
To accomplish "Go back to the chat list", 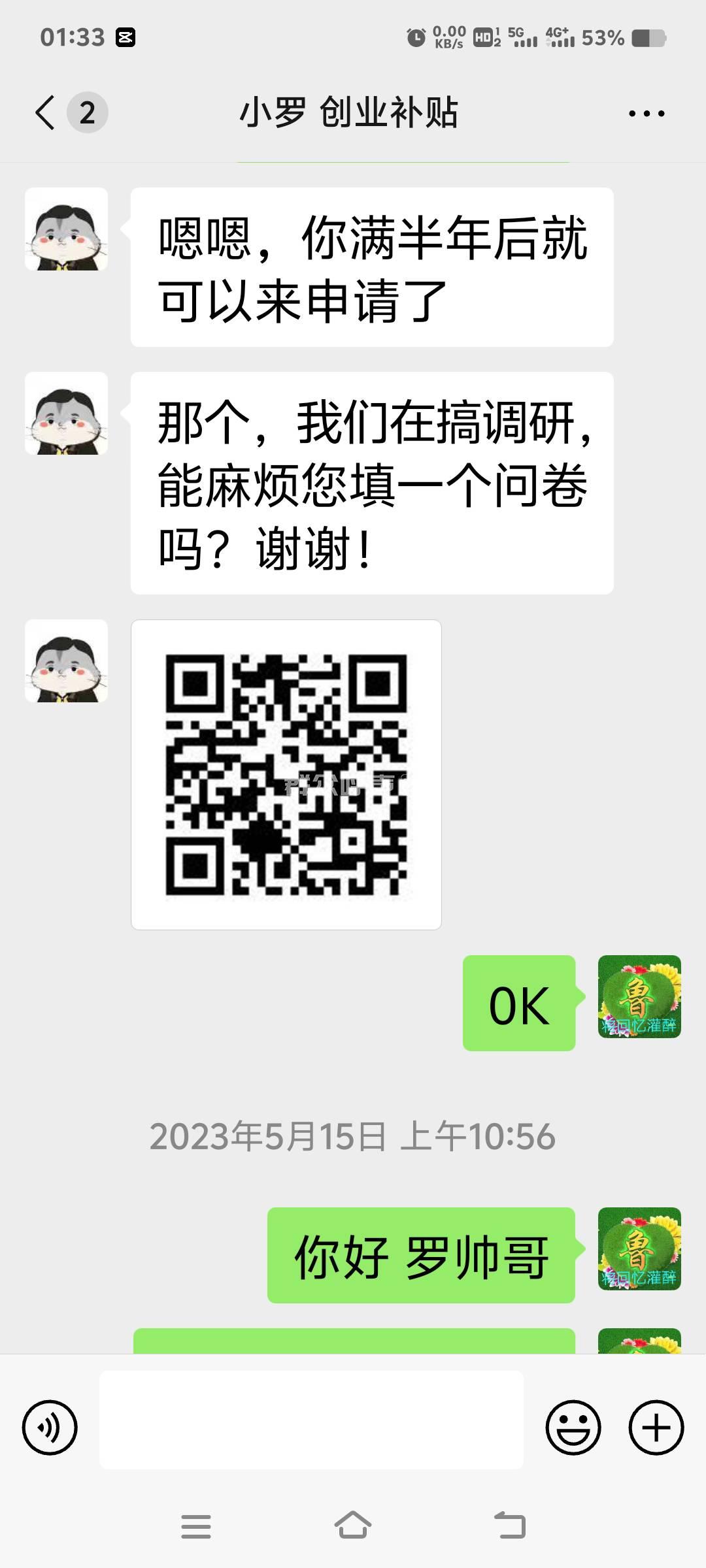I will click(x=46, y=112).
